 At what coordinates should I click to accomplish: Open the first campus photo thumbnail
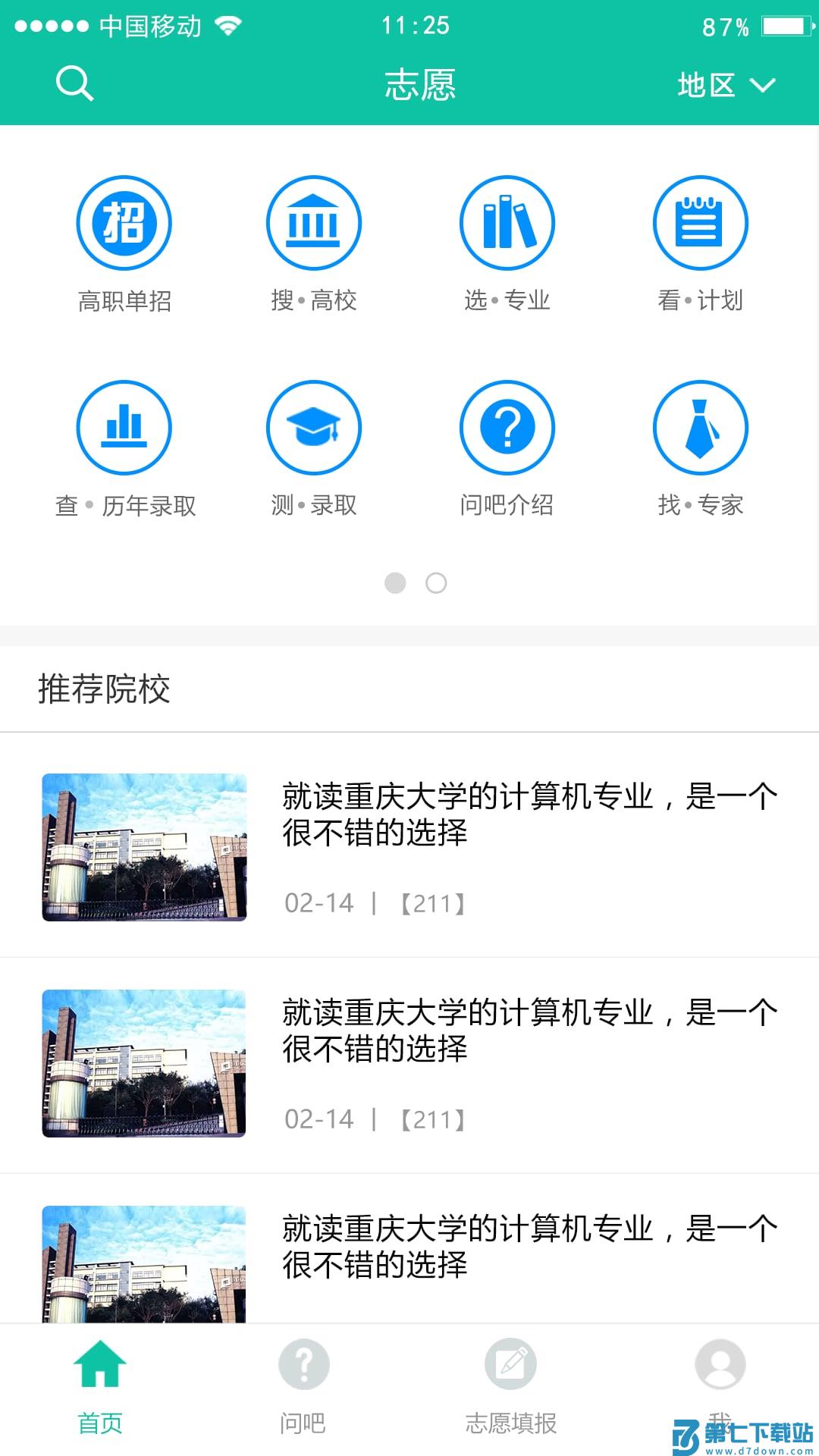tap(144, 849)
